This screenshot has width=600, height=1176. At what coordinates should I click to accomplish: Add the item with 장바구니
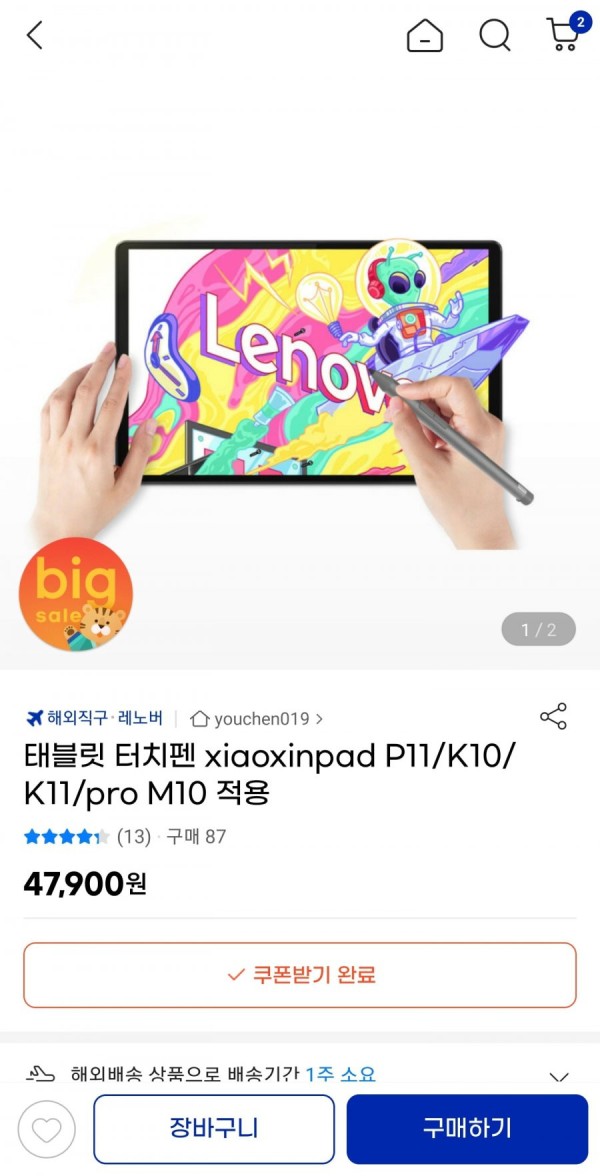point(214,1129)
